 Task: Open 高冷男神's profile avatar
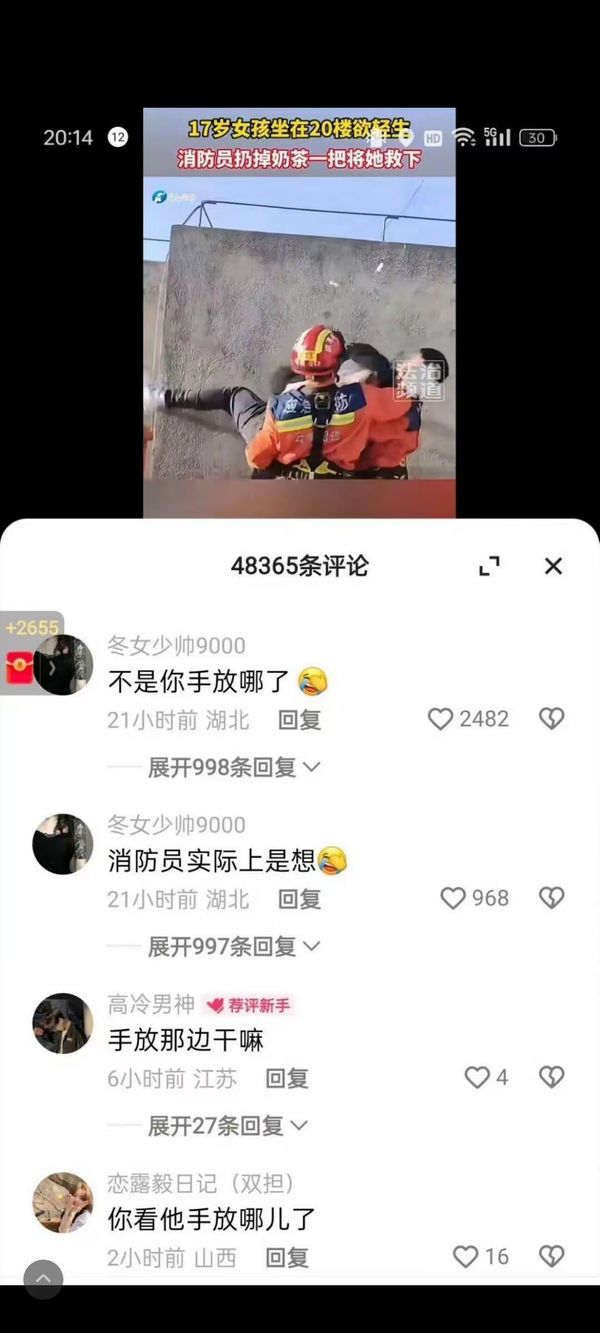(63, 1023)
